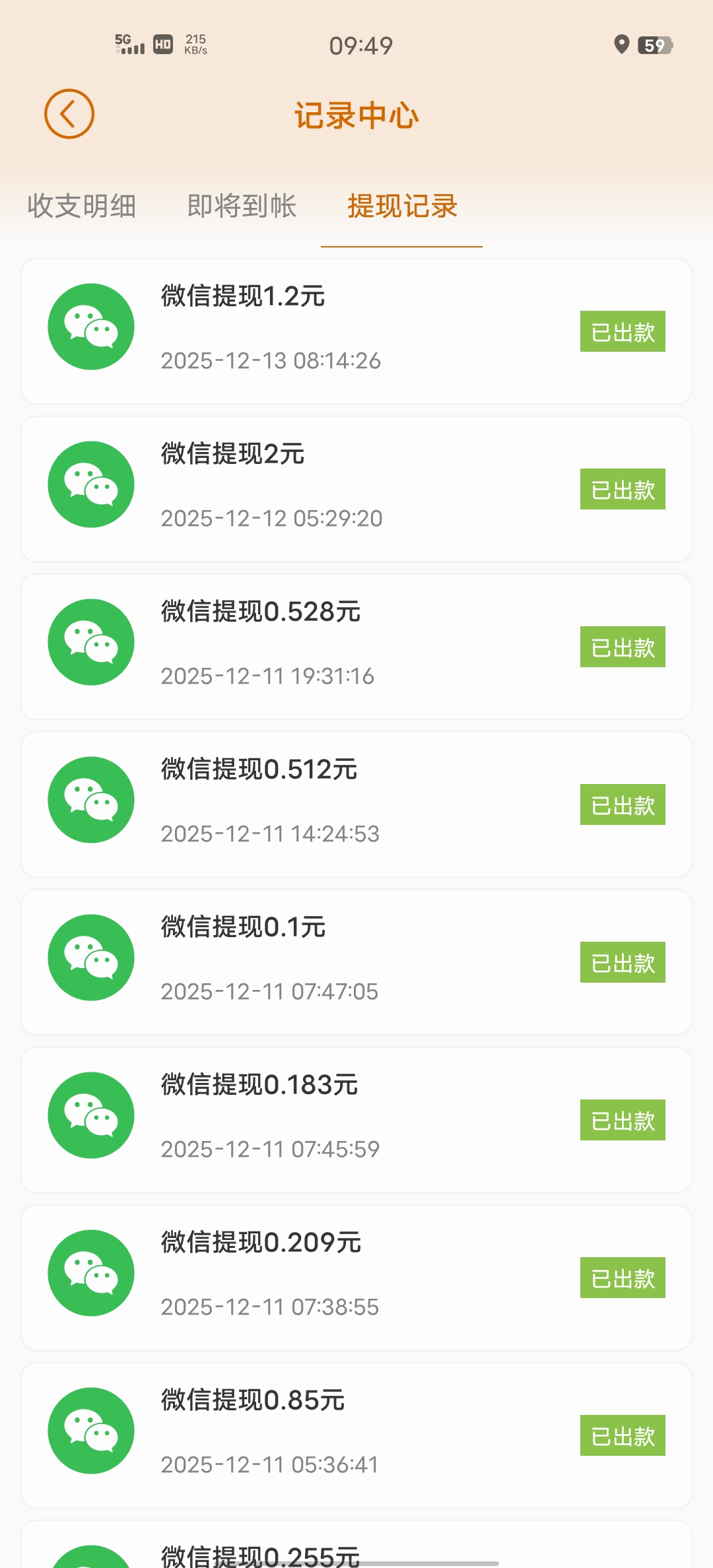Tap 已出款 on the 2元 withdrawal
This screenshot has height=1568, width=713.
point(621,488)
